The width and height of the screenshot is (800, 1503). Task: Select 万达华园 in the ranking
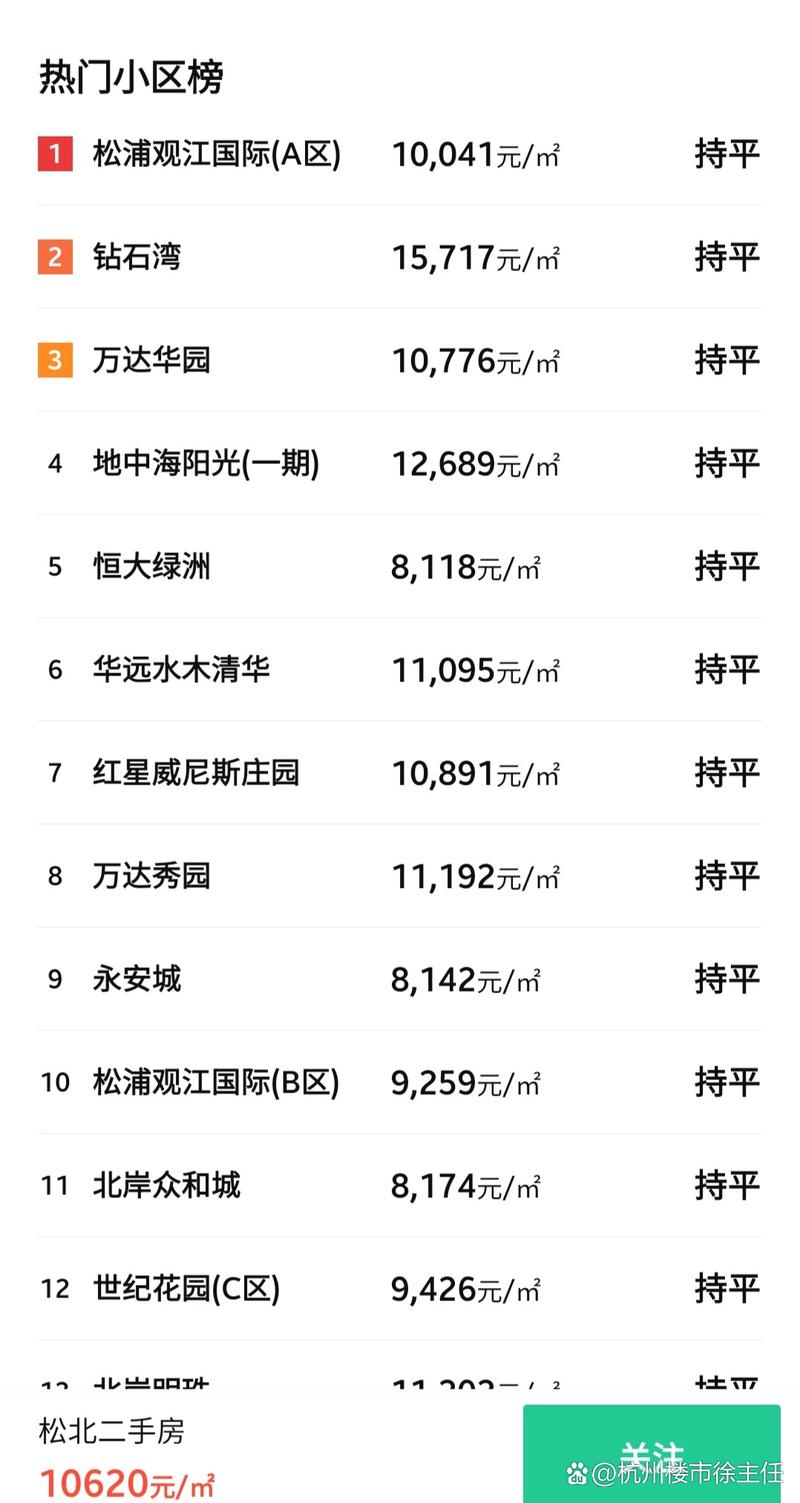[152, 360]
